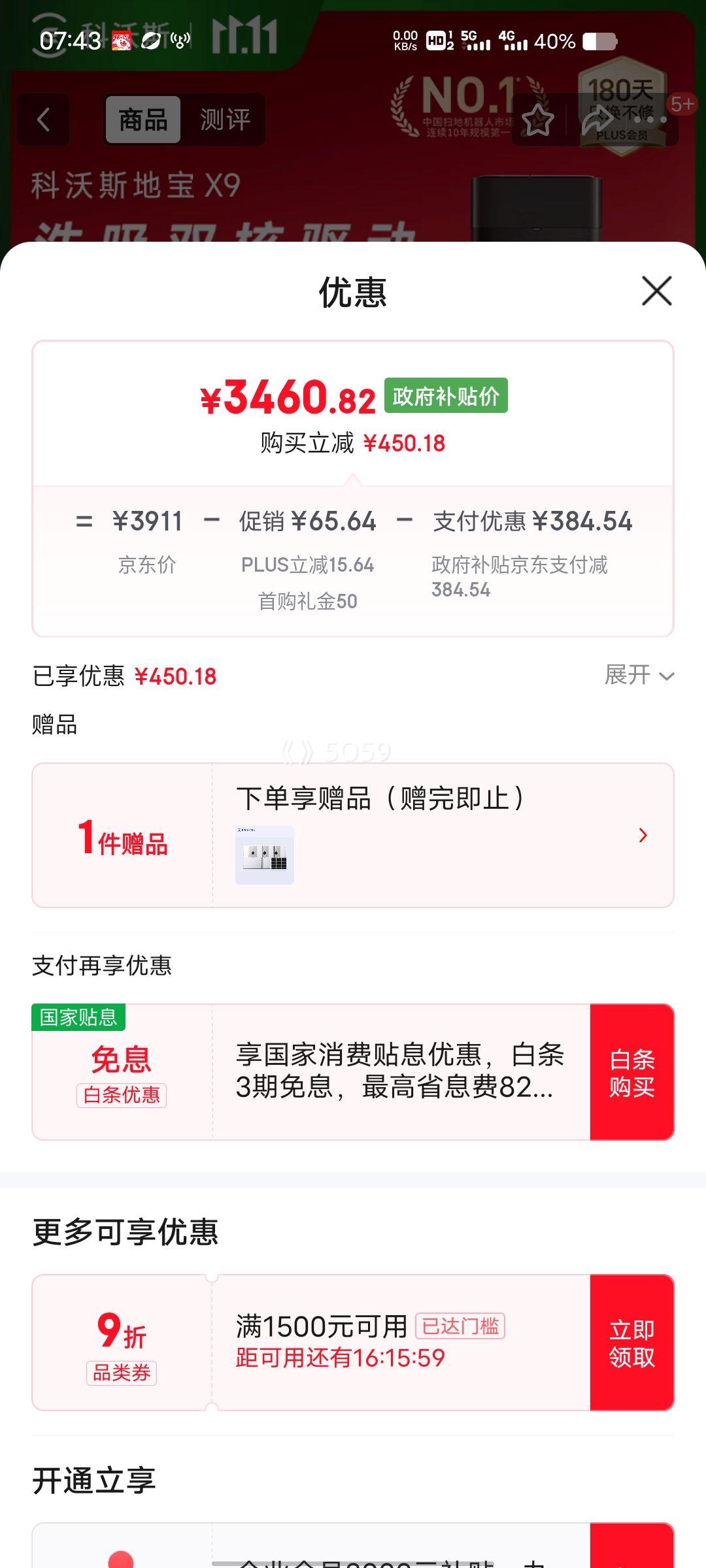Select the 商品 tab

pyautogui.click(x=143, y=120)
